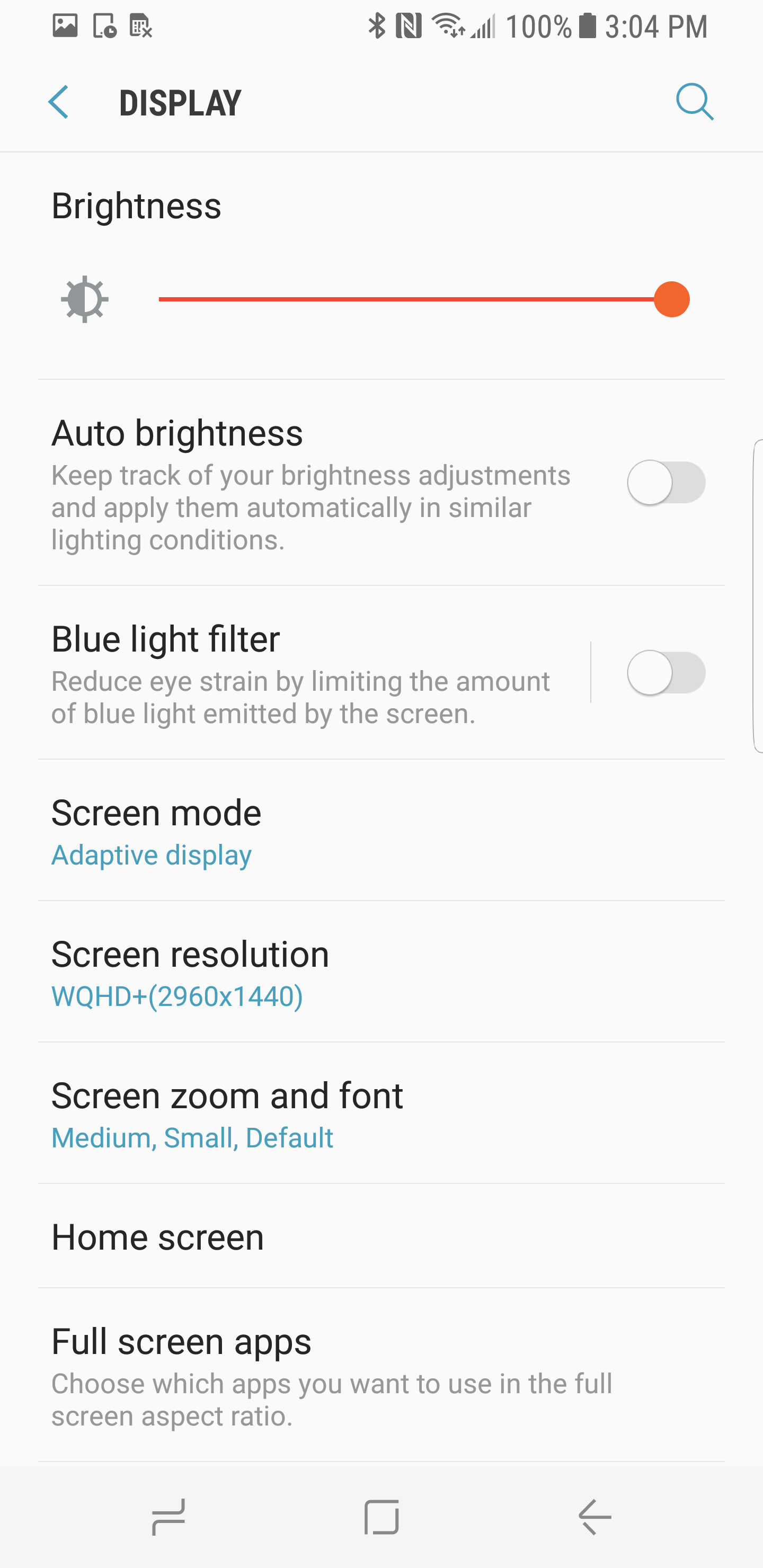Turn on the Blue light filter switch

coord(666,673)
